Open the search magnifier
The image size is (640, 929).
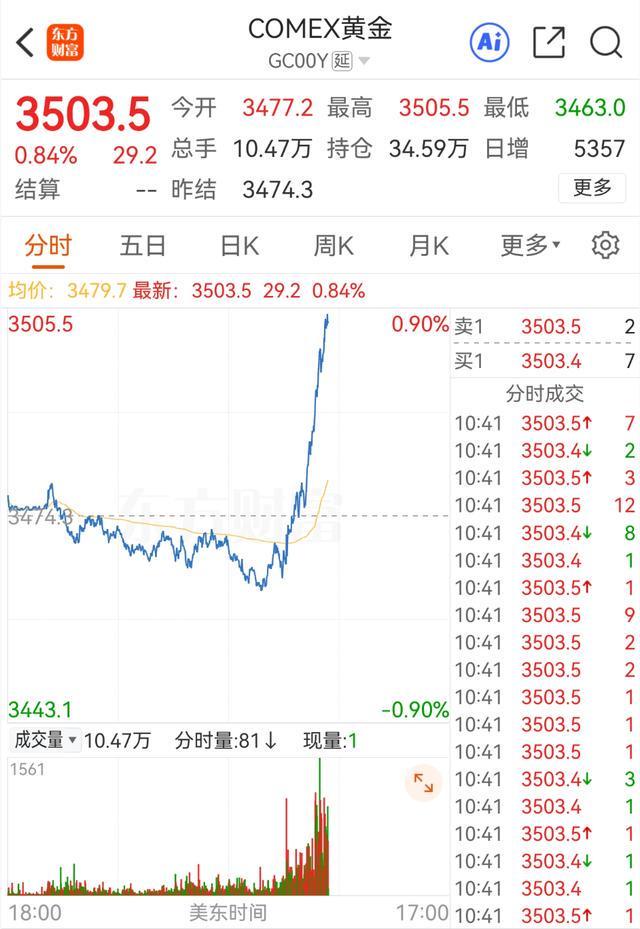[x=606, y=42]
